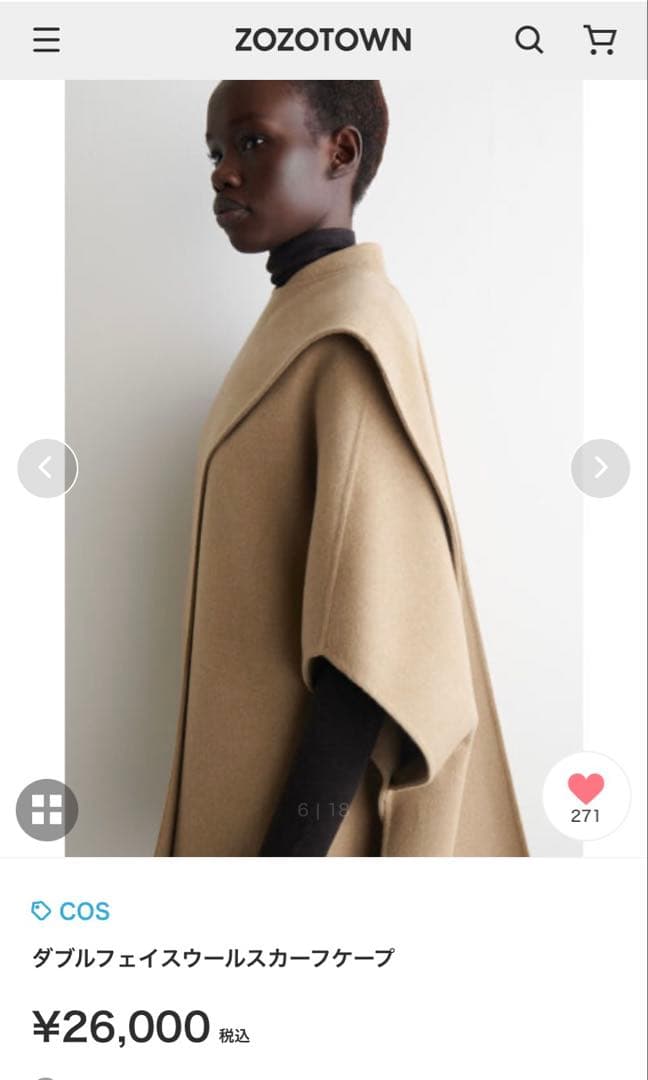Open the hamburger menu
This screenshot has height=1080, width=648.
[x=46, y=40]
